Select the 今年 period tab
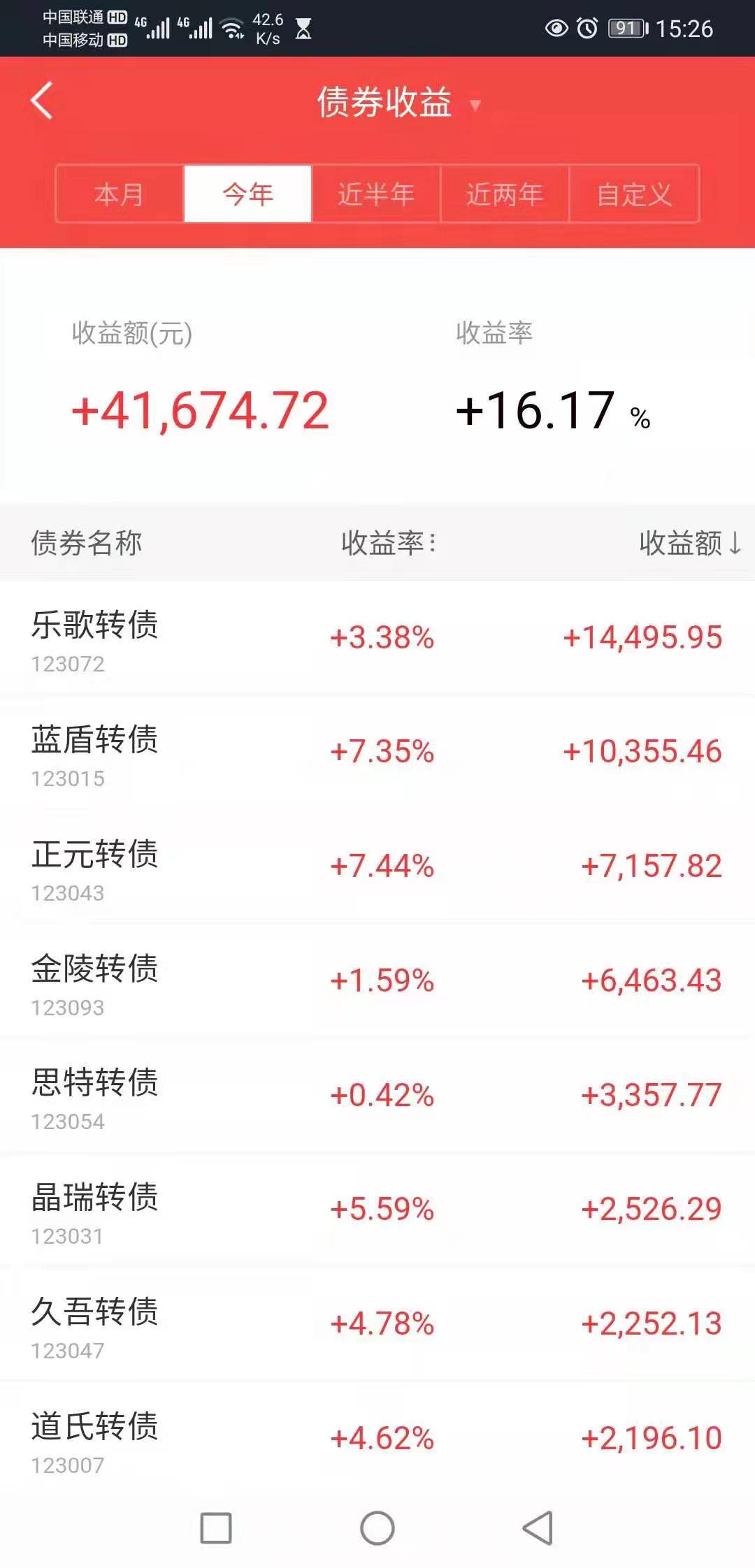755x1568 pixels. coord(248,194)
